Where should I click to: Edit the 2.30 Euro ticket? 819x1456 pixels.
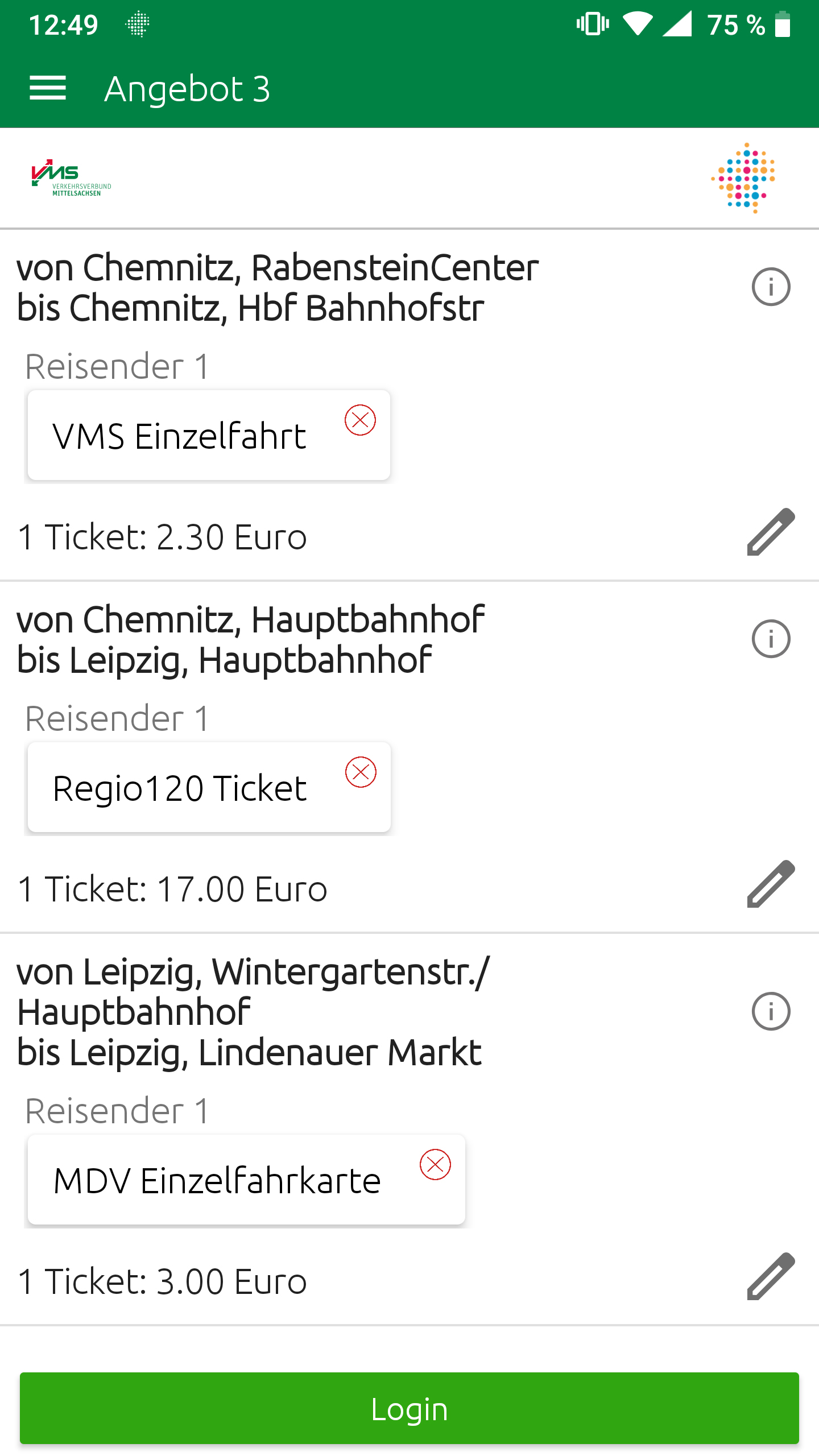point(771,532)
